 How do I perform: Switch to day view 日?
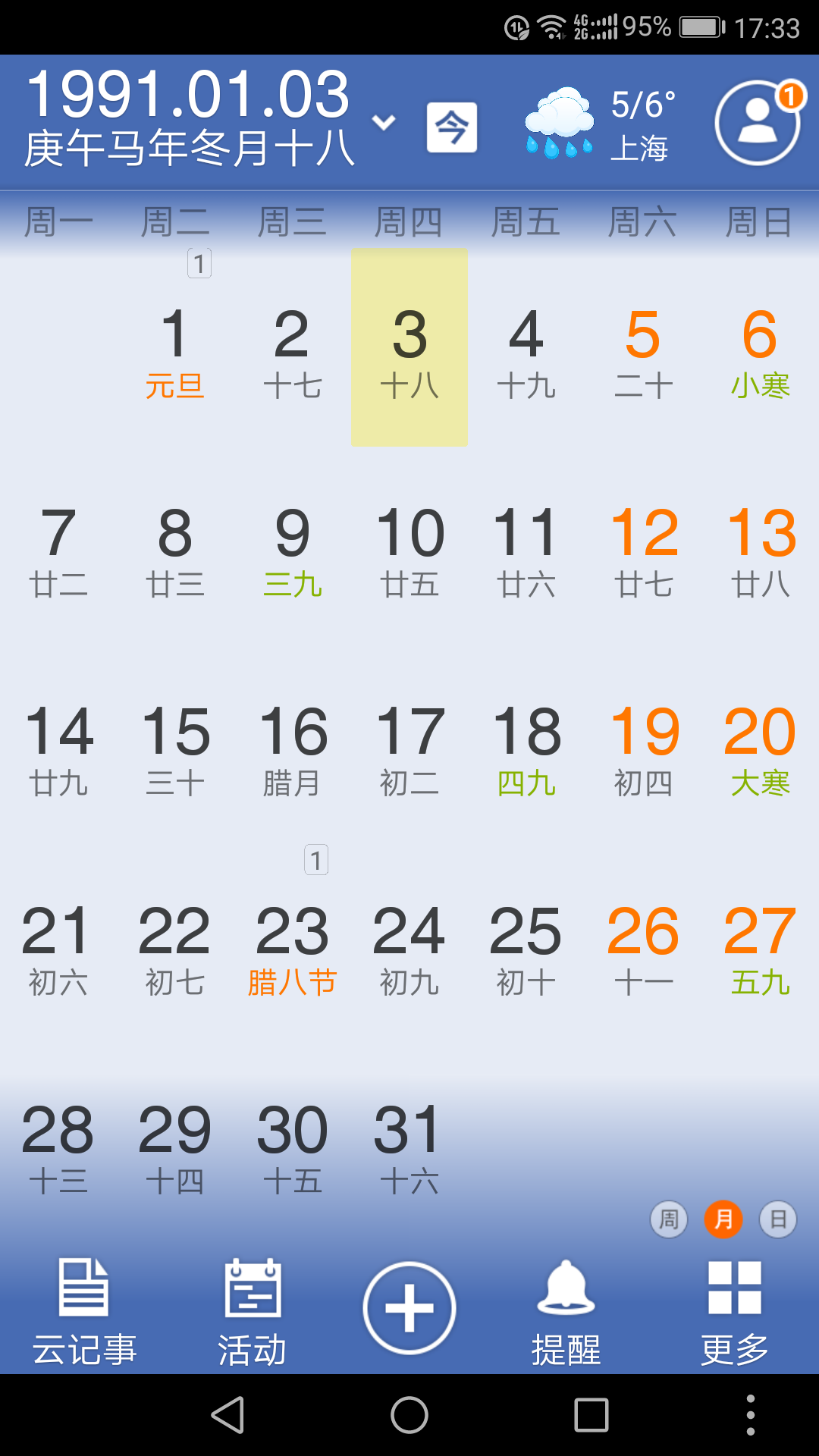tap(778, 1219)
